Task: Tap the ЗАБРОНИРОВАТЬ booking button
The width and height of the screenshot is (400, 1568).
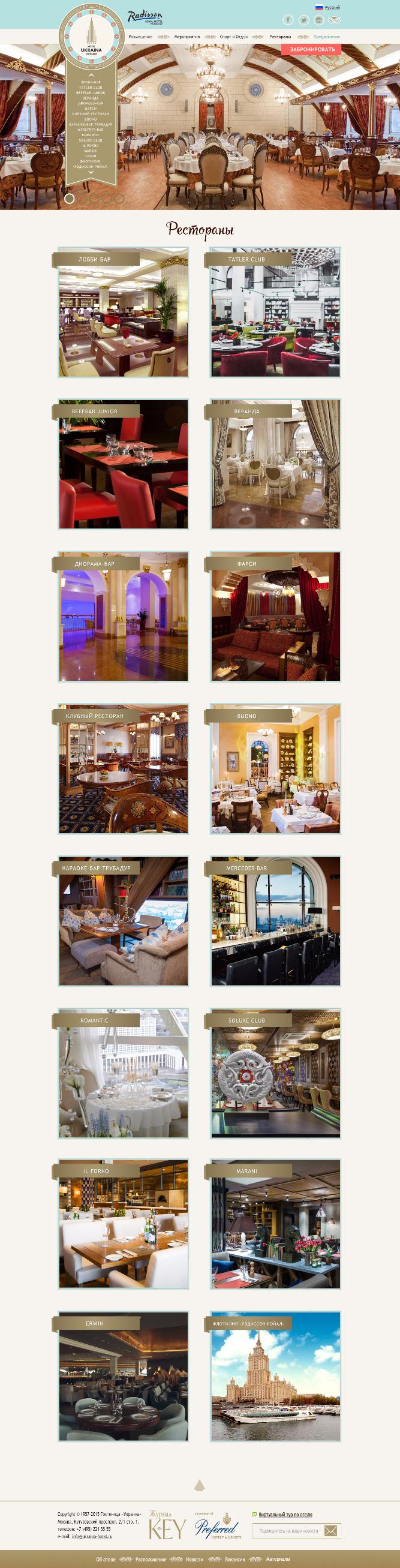Action: (312, 49)
